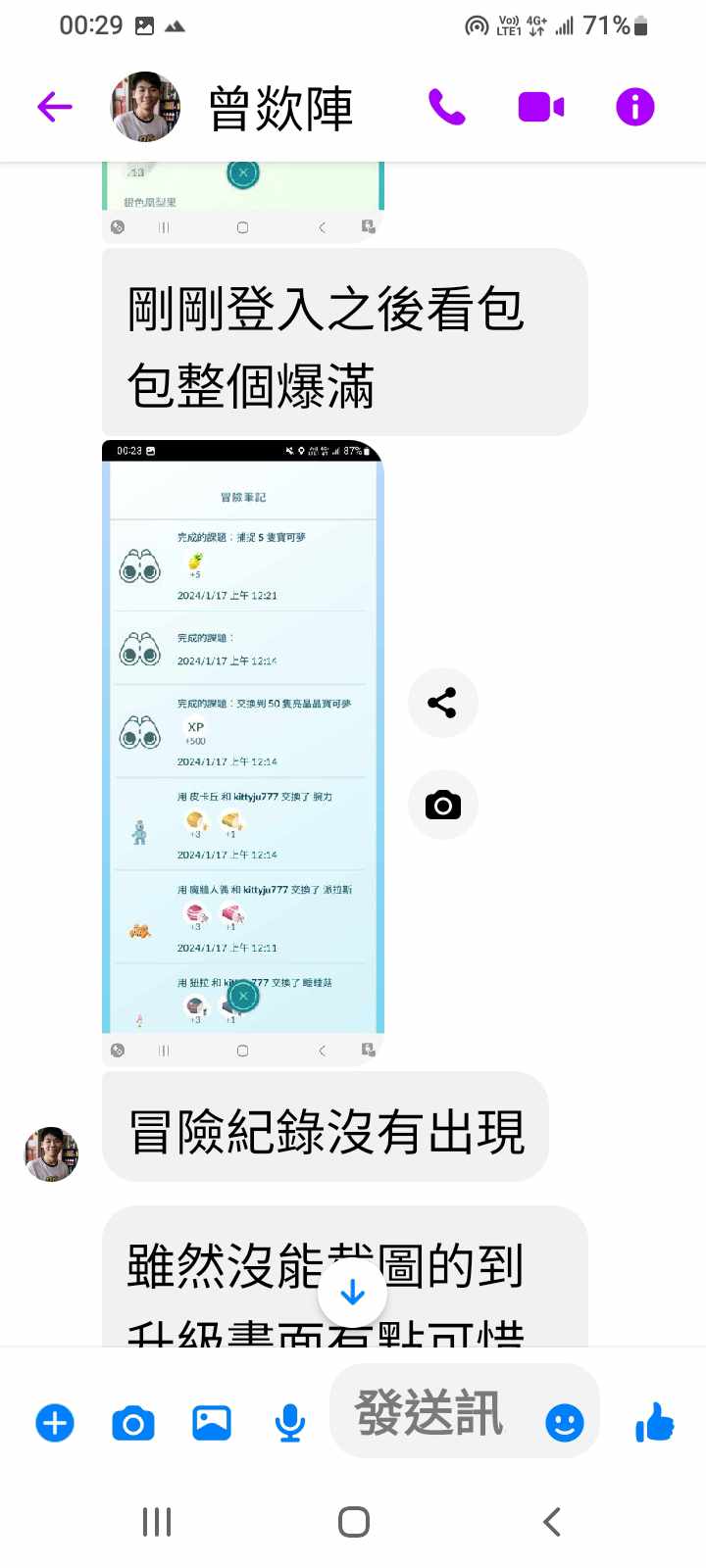Viewport: 706px width, 1568px height.
Task: Go to the home screen
Action: point(353,1522)
